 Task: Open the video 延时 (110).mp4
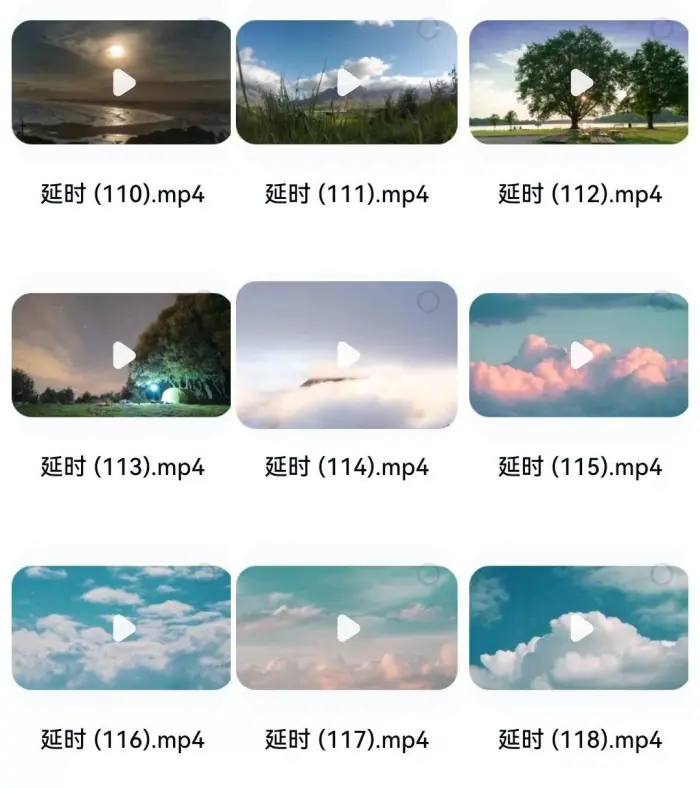tap(122, 82)
